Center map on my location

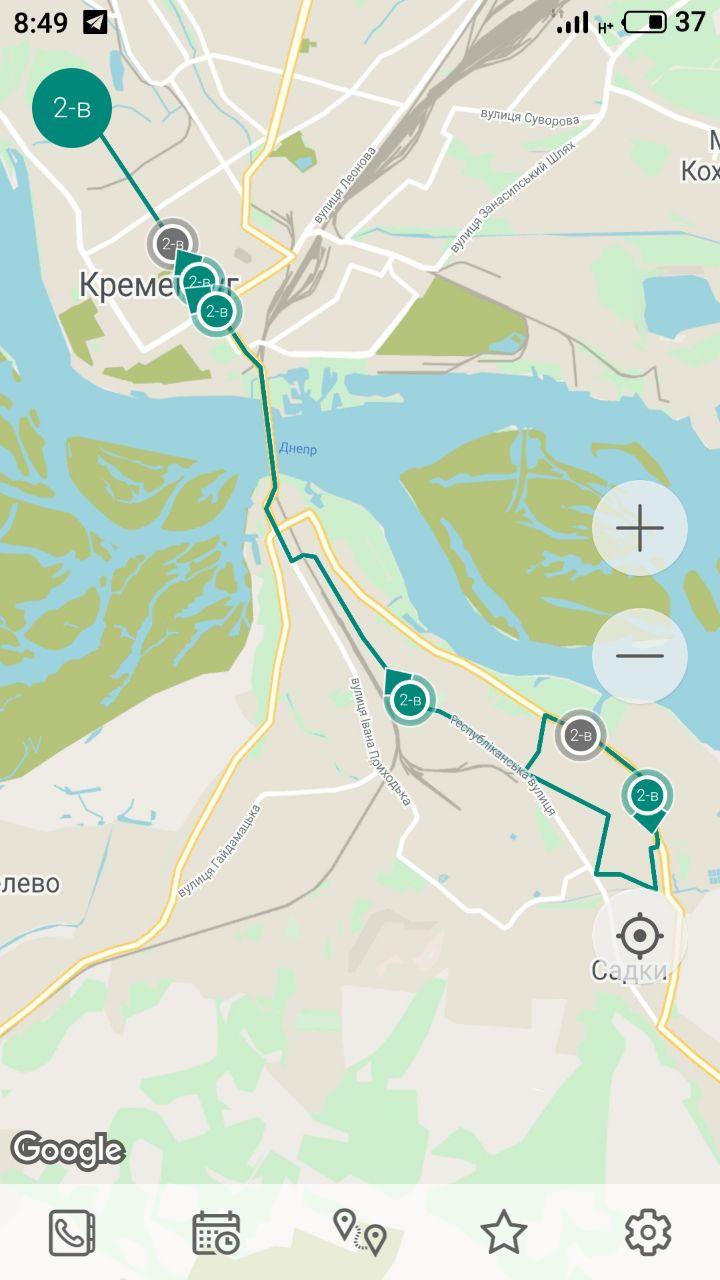640,936
